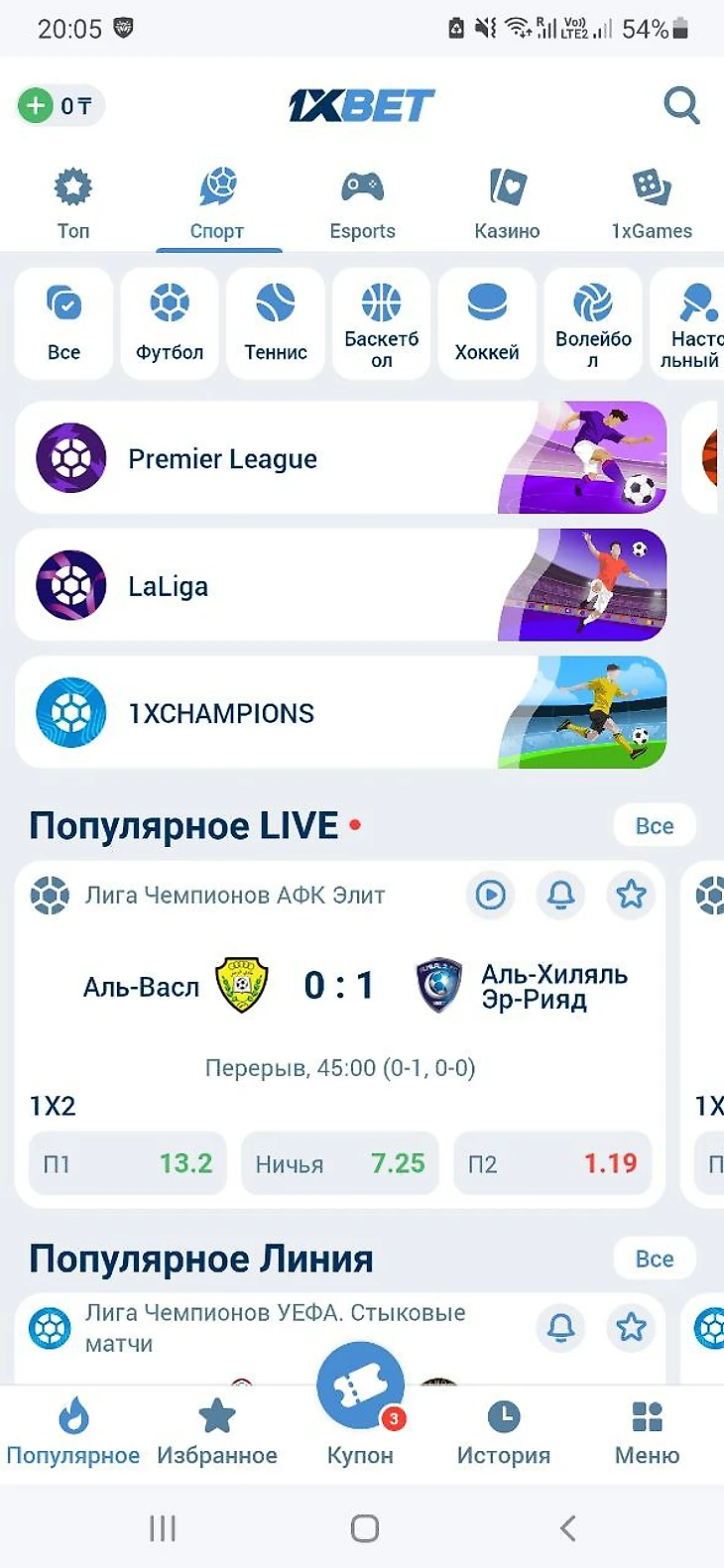Open the 1xGames tab
The height and width of the screenshot is (1568, 724).
point(652,204)
